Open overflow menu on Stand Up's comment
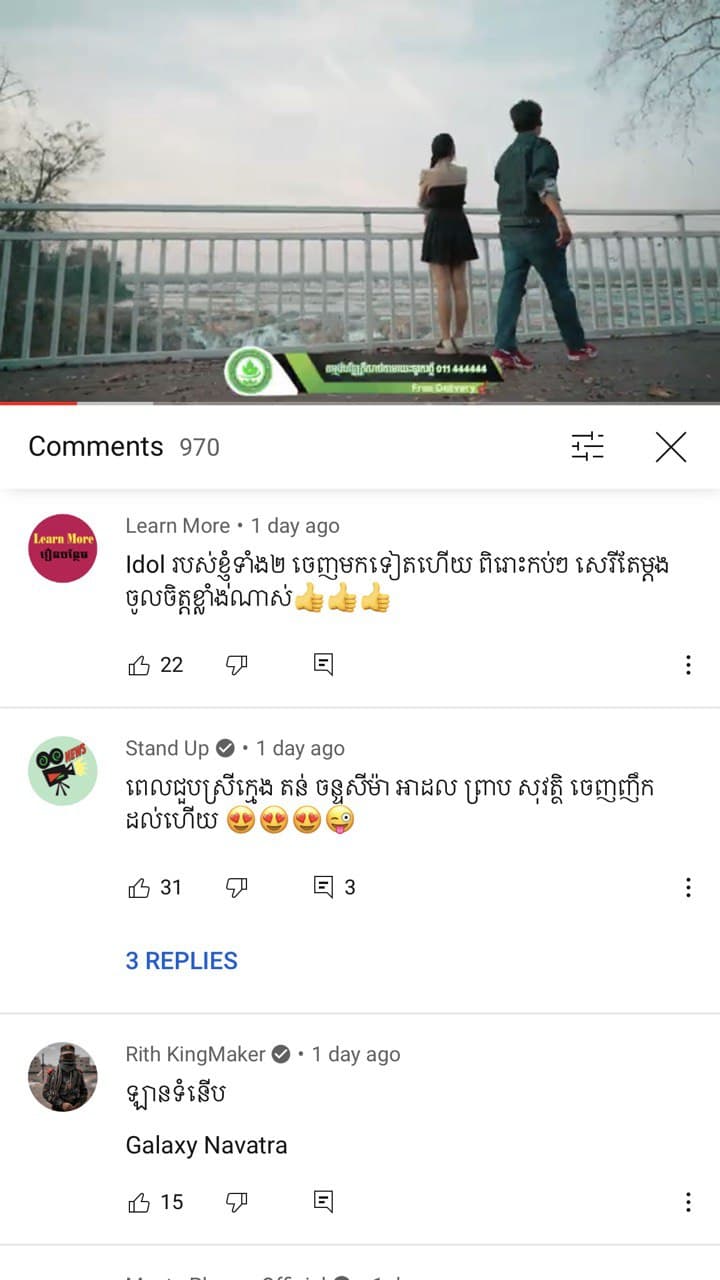 [x=688, y=887]
